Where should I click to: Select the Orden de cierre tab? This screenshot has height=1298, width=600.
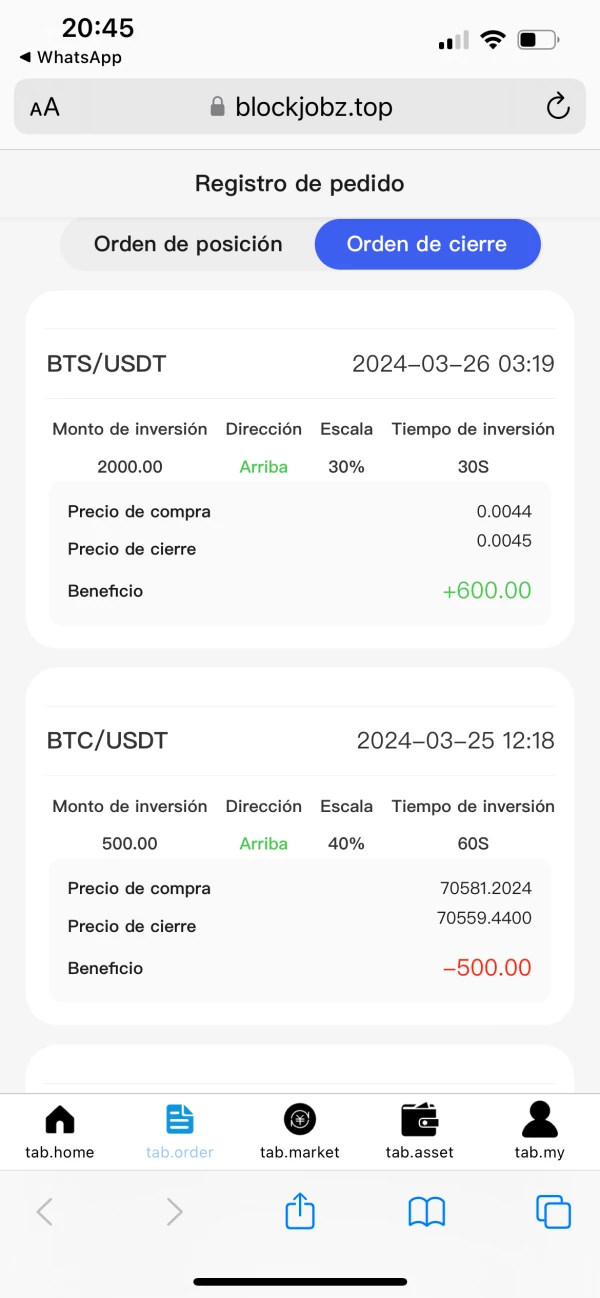pos(427,244)
